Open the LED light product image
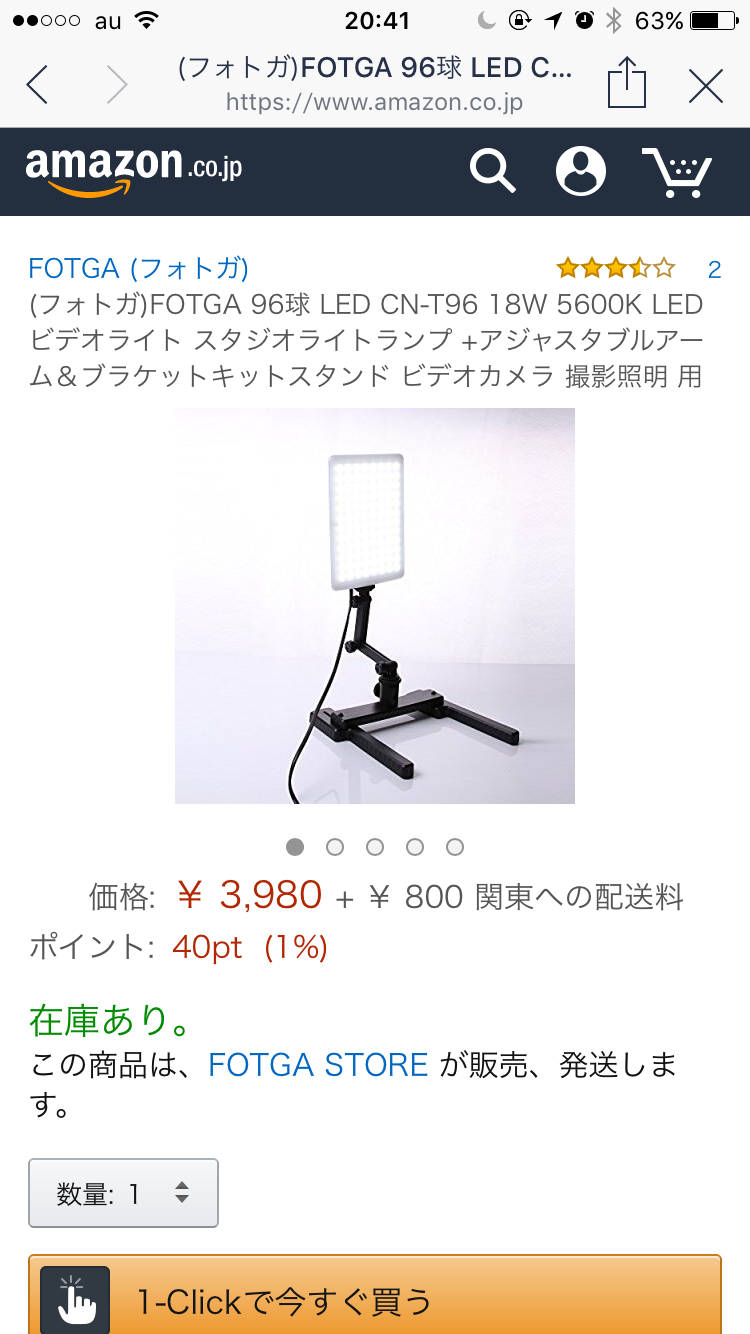Screen dimensions: 750x1334 pyautogui.click(x=375, y=606)
